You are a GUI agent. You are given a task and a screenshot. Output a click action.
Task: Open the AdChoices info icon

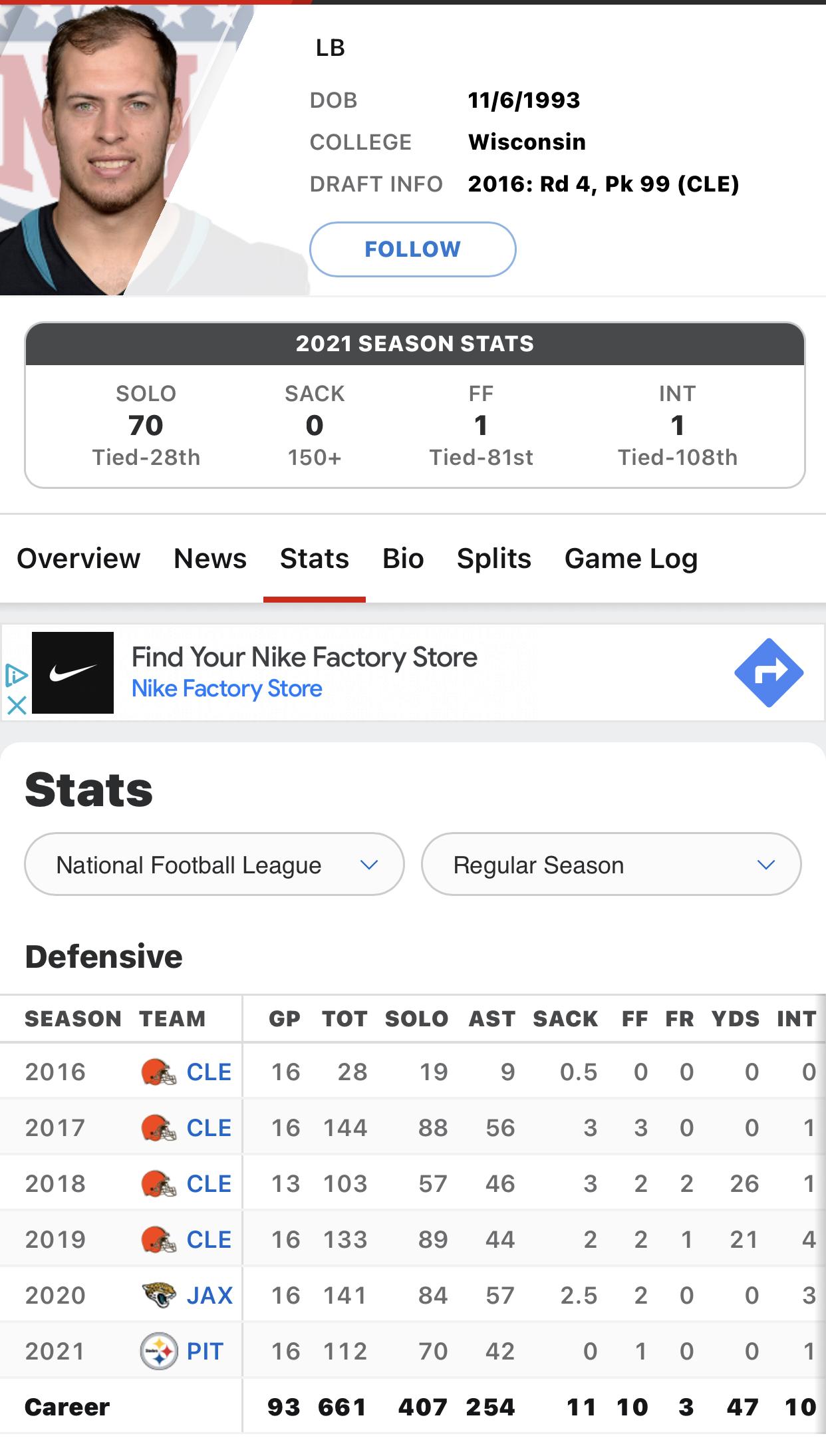click(x=16, y=676)
